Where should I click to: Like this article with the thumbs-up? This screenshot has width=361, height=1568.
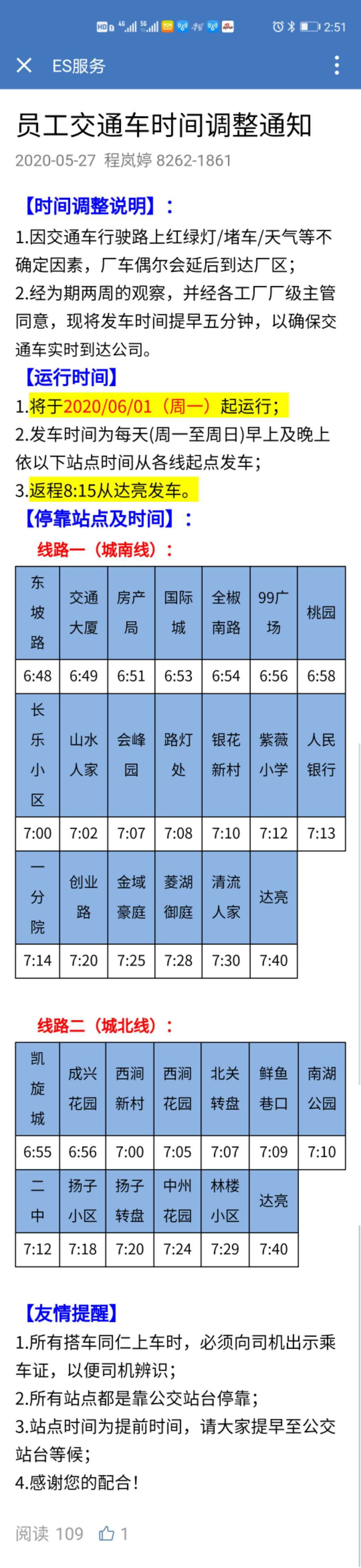(107, 1533)
